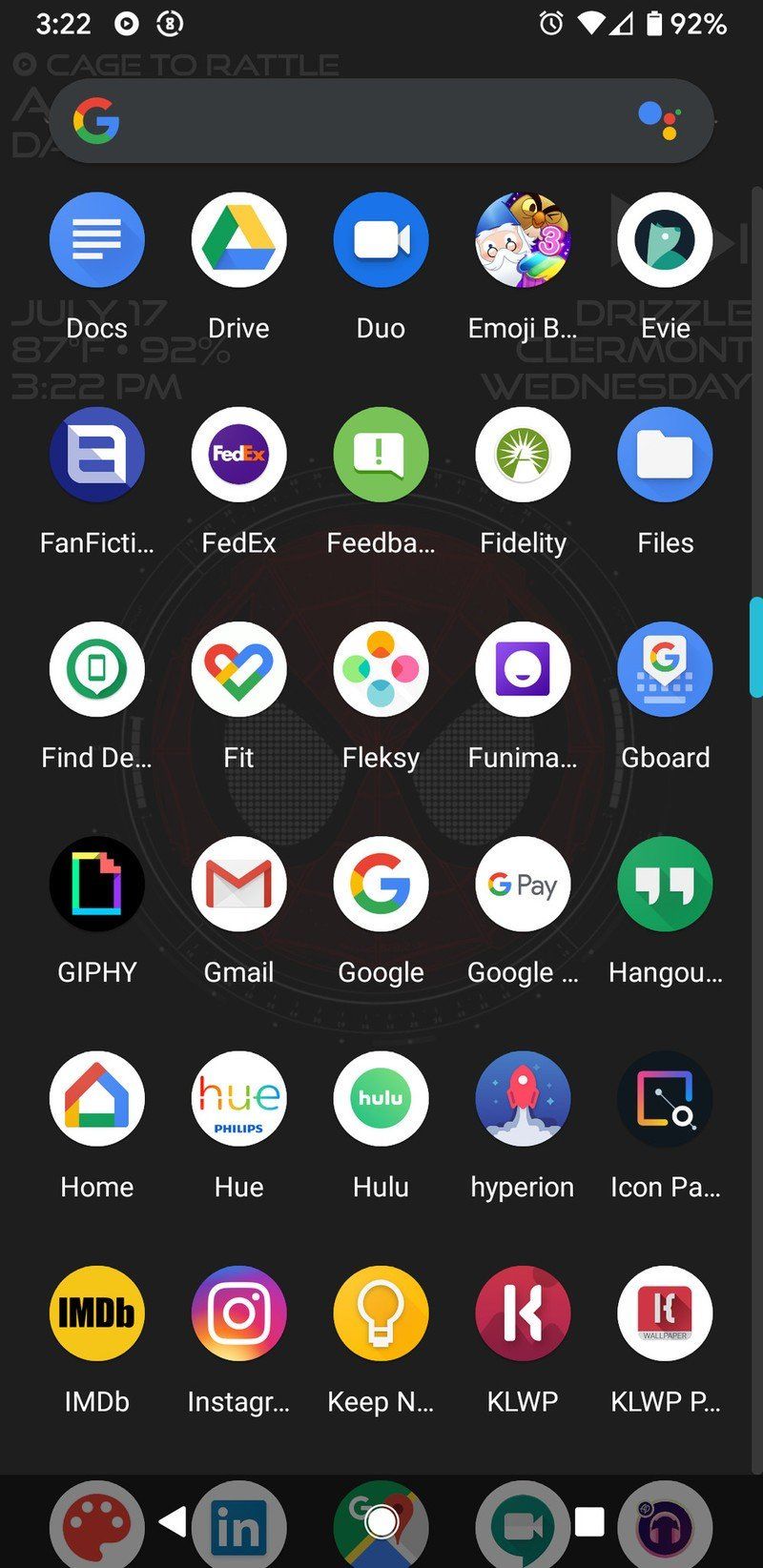Open LinkedIn from the dock
This screenshot has height=1568, width=763.
[x=238, y=1523]
